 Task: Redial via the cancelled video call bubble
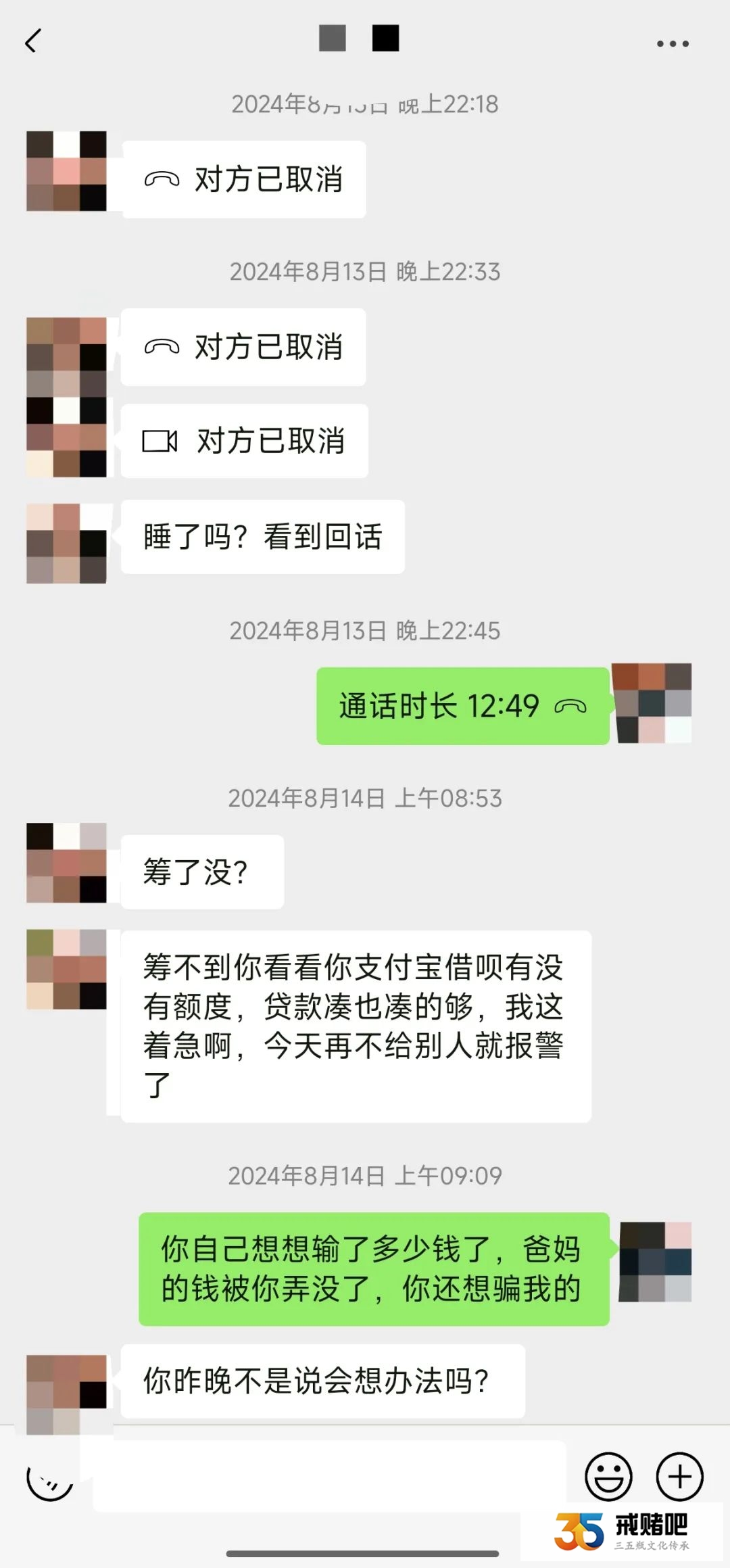coord(244,442)
